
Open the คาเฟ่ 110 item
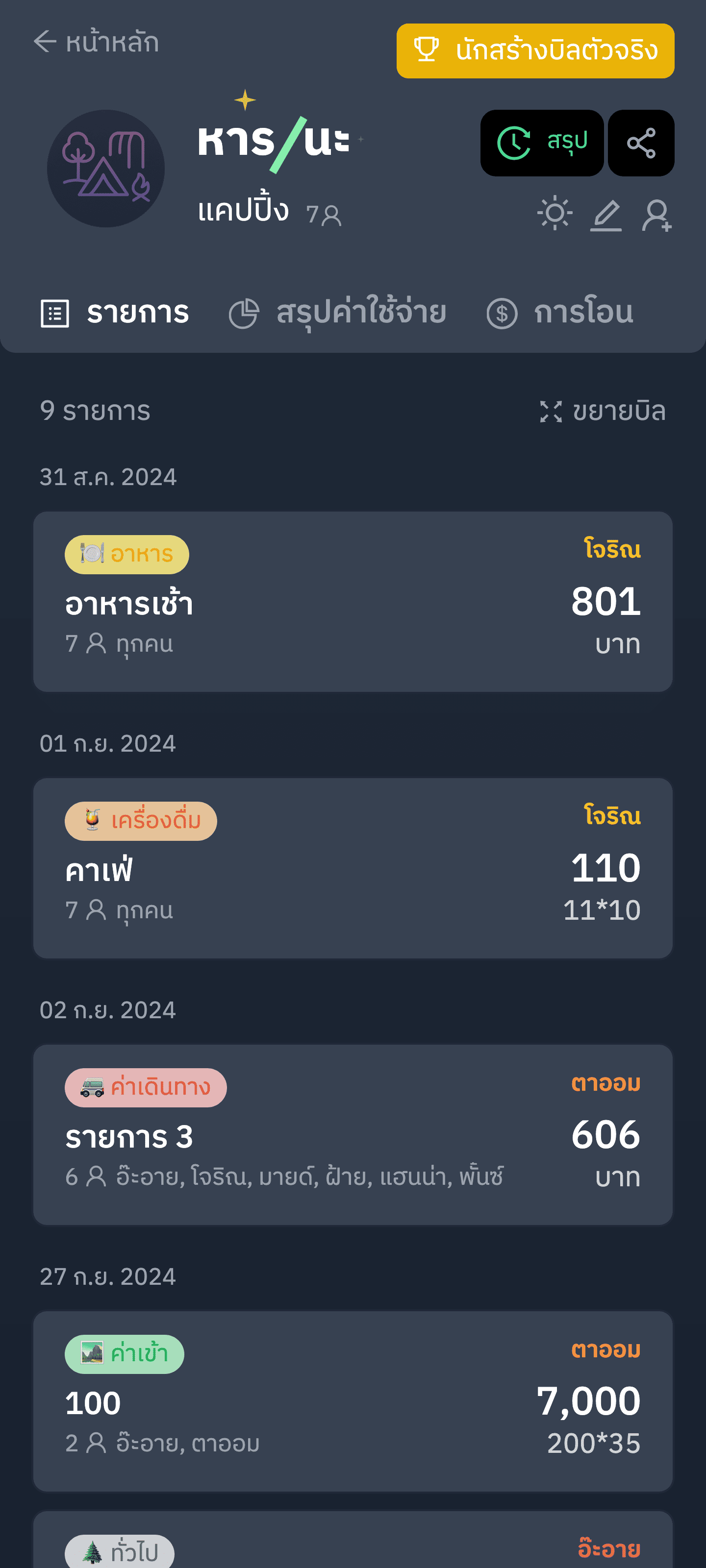(x=353, y=868)
